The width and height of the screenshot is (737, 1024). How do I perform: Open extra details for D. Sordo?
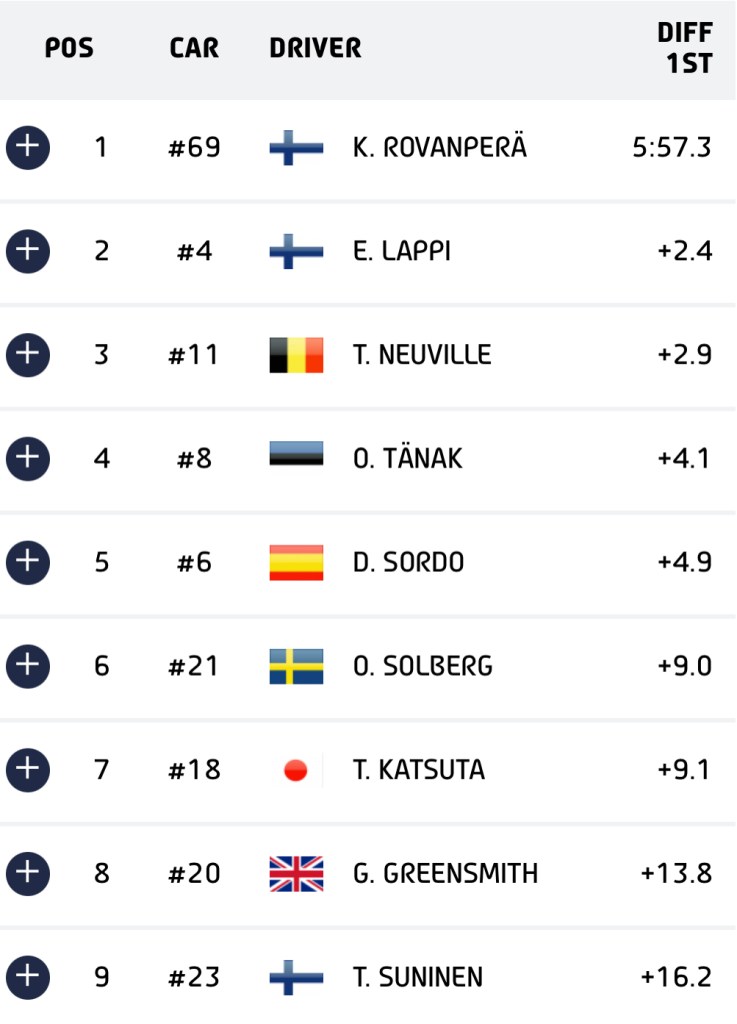pos(28,561)
